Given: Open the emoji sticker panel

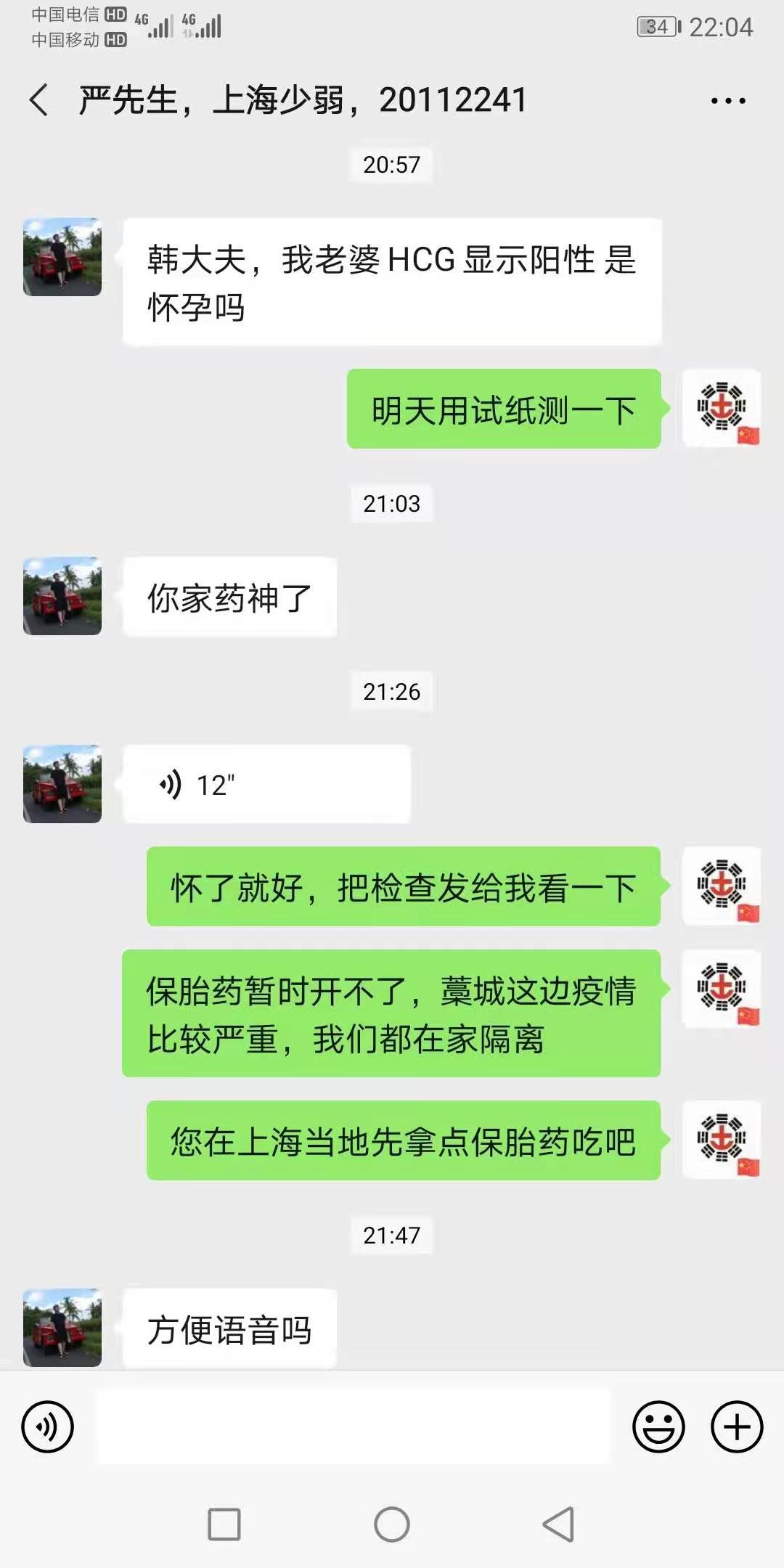Looking at the screenshot, I should [x=658, y=1427].
